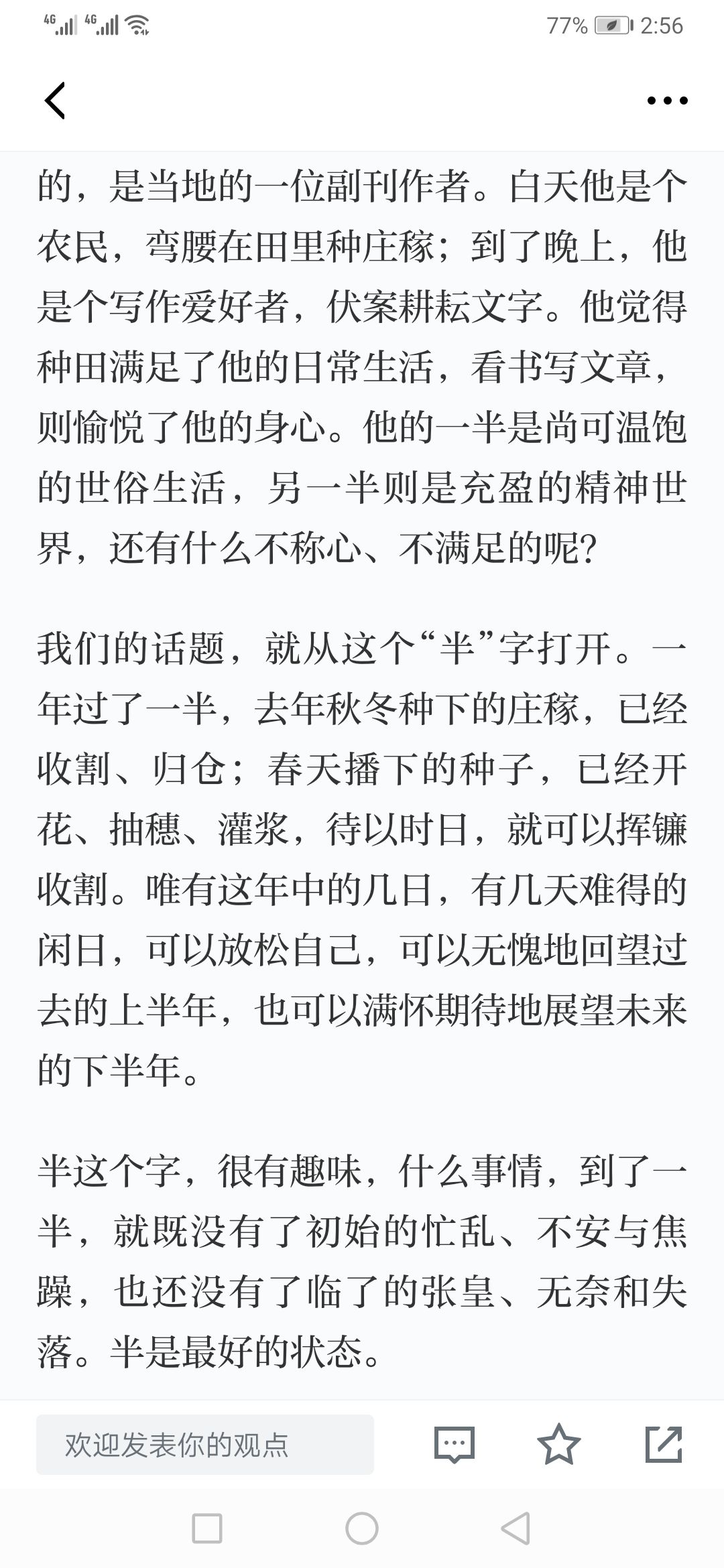This screenshot has width=724, height=1568.
Task: Open the three-dot overflow menu
Action: pos(667,101)
